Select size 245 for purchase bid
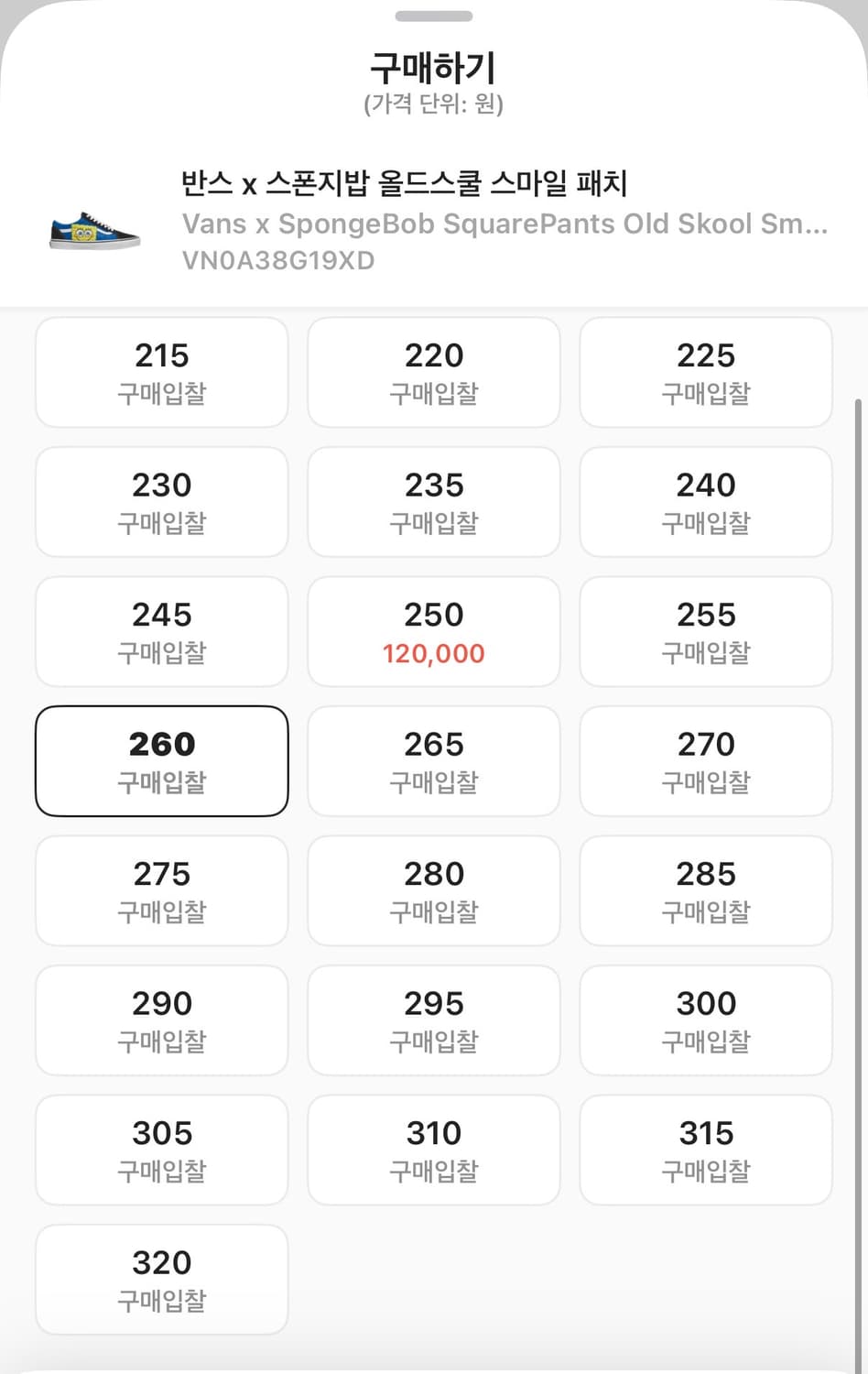Image resolution: width=868 pixels, height=1374 pixels. click(161, 632)
